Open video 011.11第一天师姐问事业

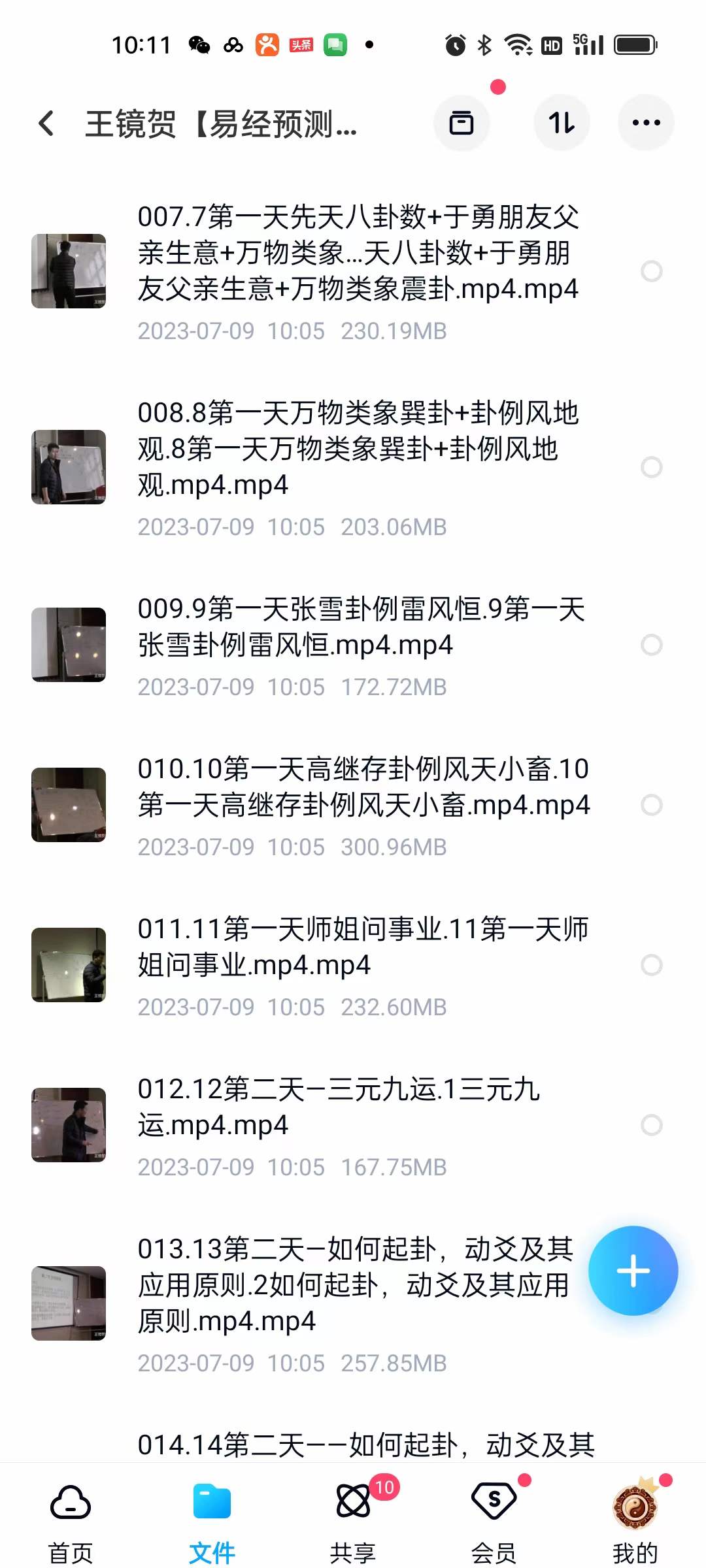[x=358, y=947]
